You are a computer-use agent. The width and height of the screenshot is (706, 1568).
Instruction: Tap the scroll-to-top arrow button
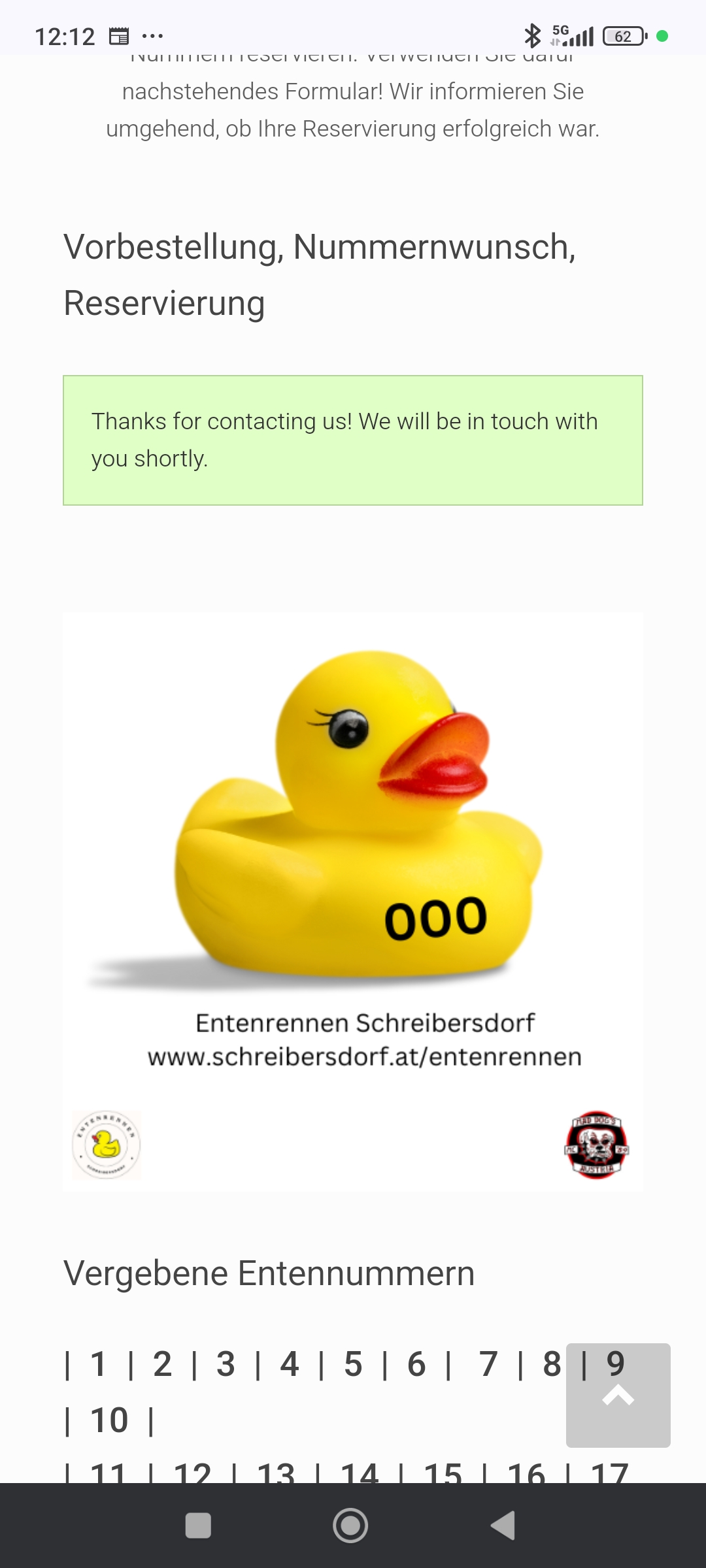pyautogui.click(x=618, y=1395)
